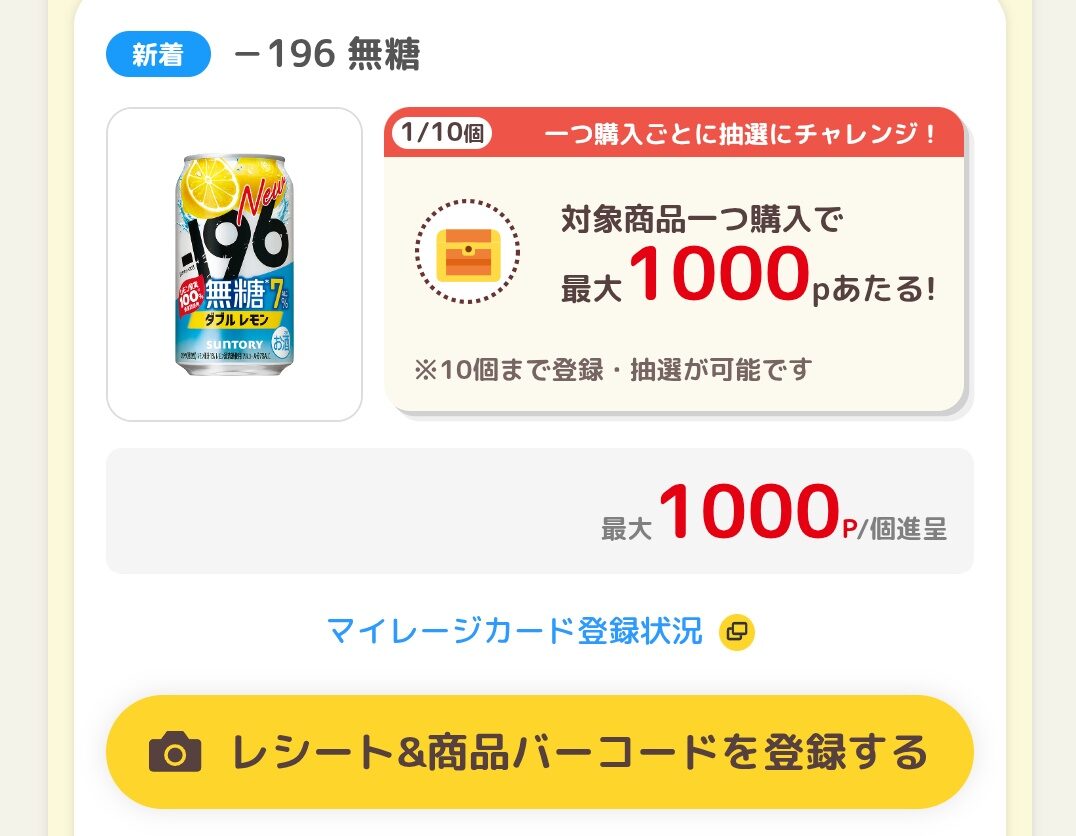The width and height of the screenshot is (1076, 836).
Task: Open the -196 無糖 product image
Action: (x=234, y=265)
